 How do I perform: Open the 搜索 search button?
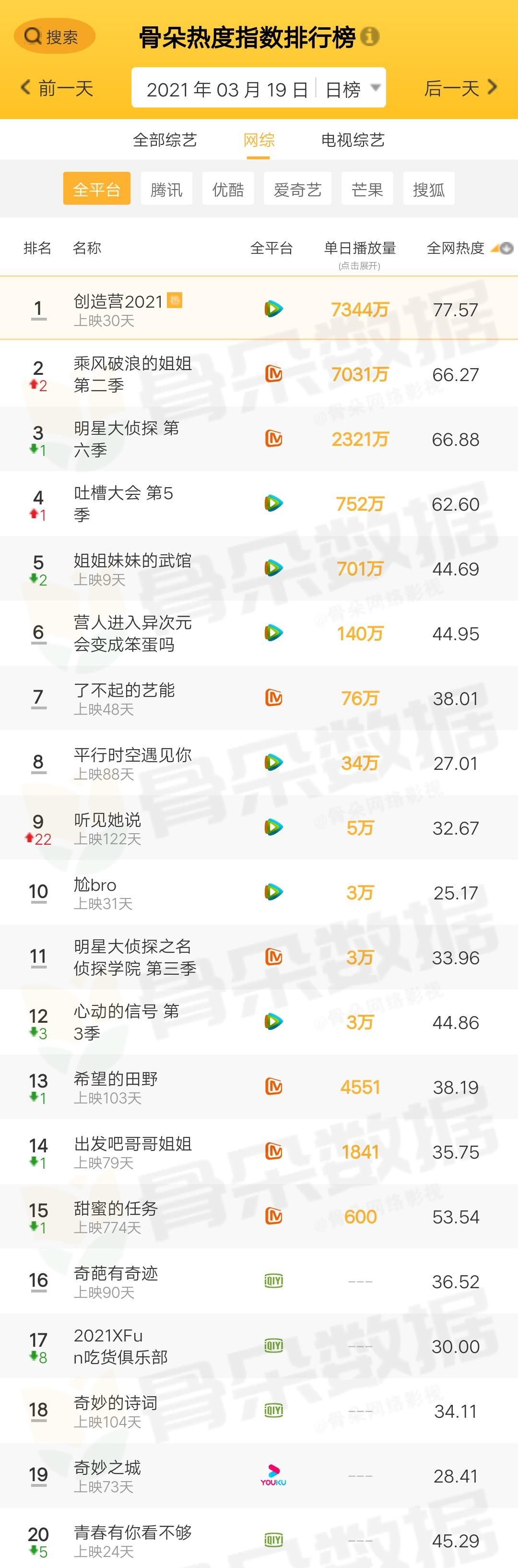(x=54, y=36)
